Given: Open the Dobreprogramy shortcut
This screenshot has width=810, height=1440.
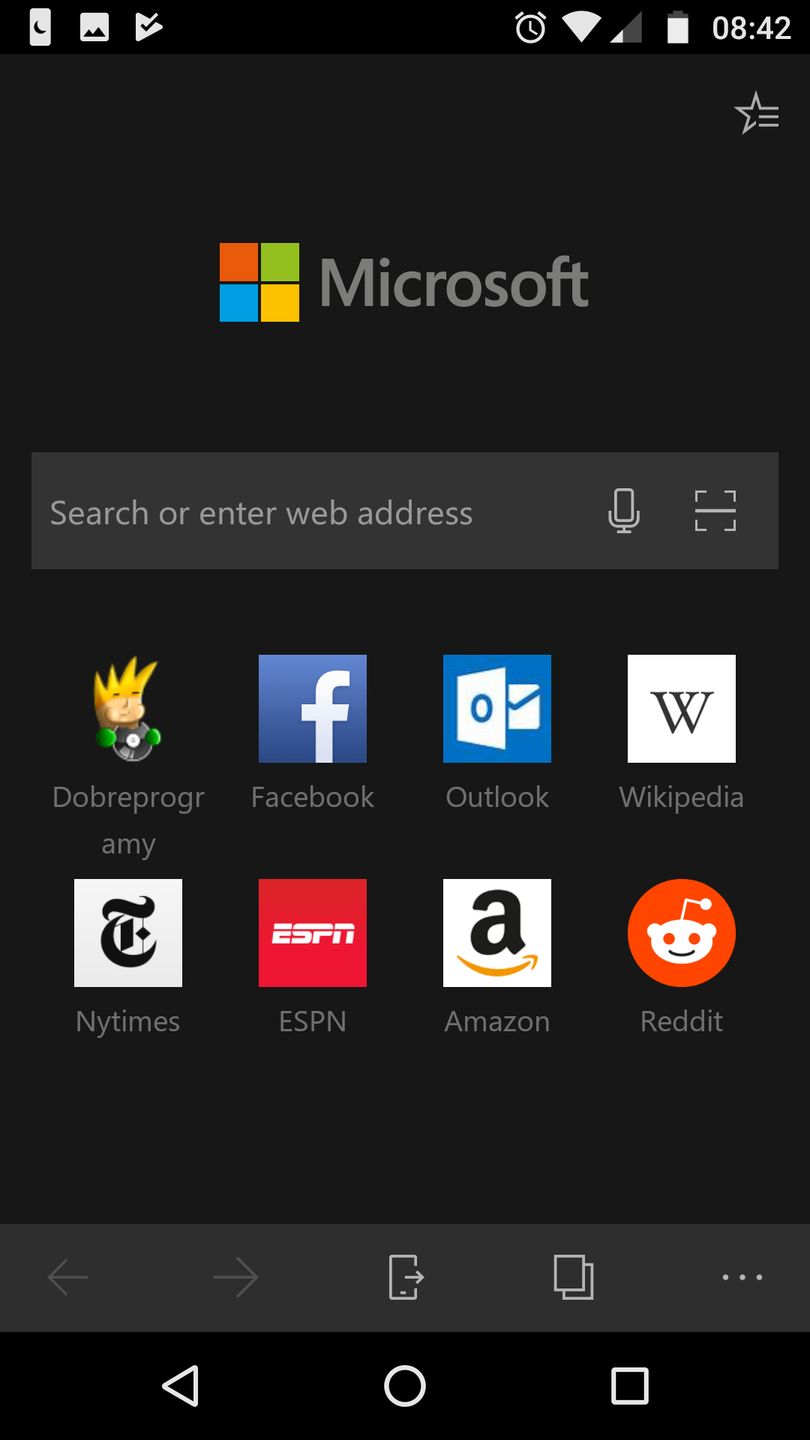Looking at the screenshot, I should pyautogui.click(x=128, y=709).
